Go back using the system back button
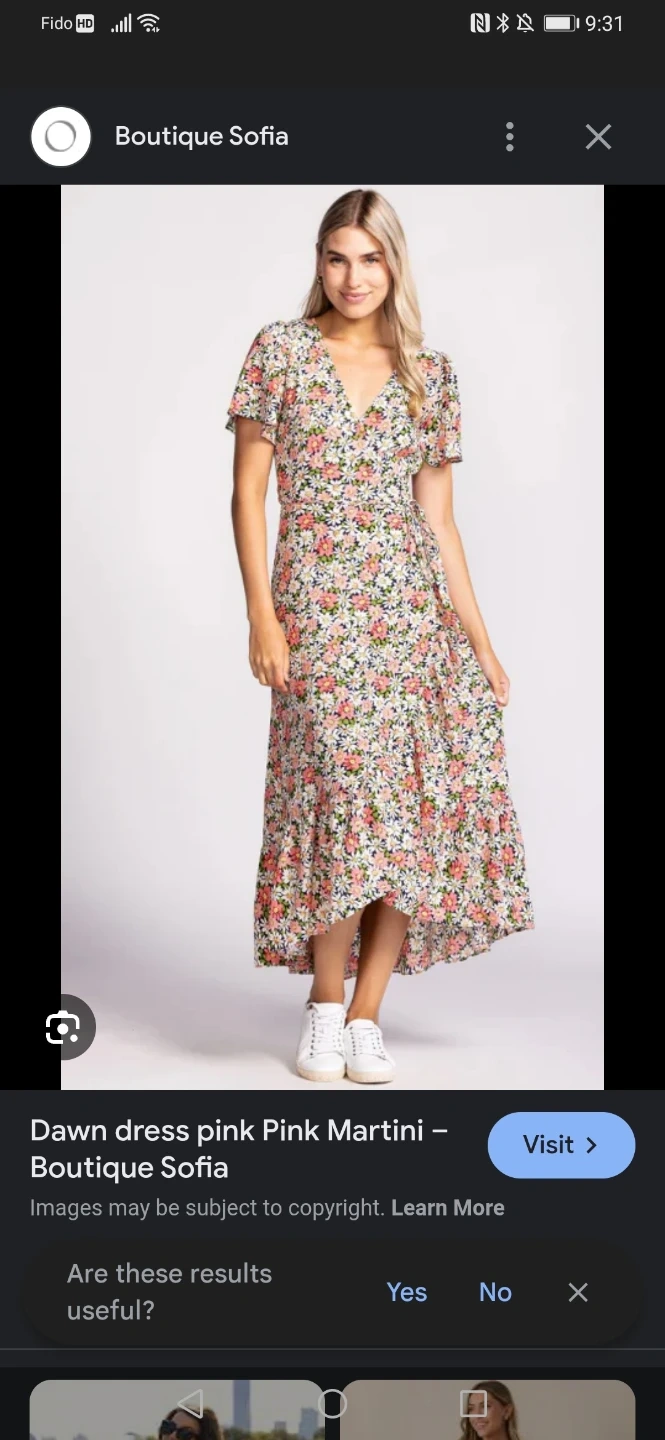The width and height of the screenshot is (665, 1440). (x=190, y=1403)
